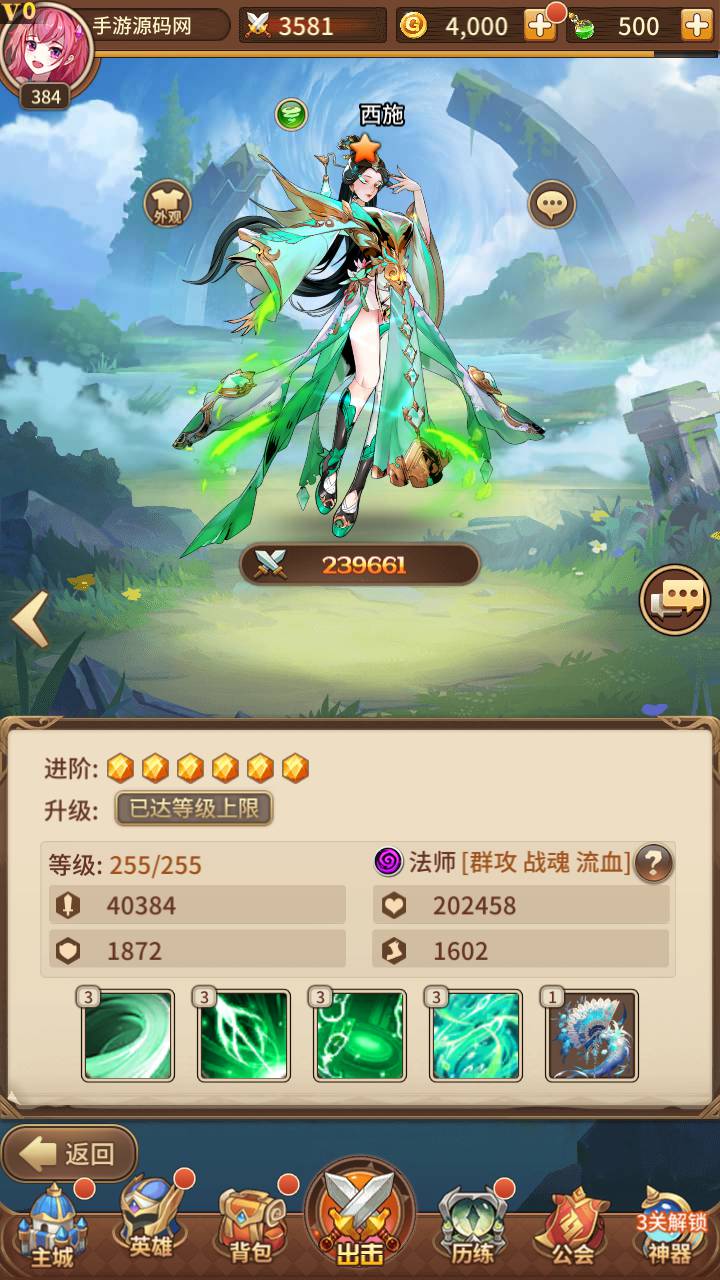Open the chat messages button
Viewport: 720px width, 1280px height.
[675, 599]
